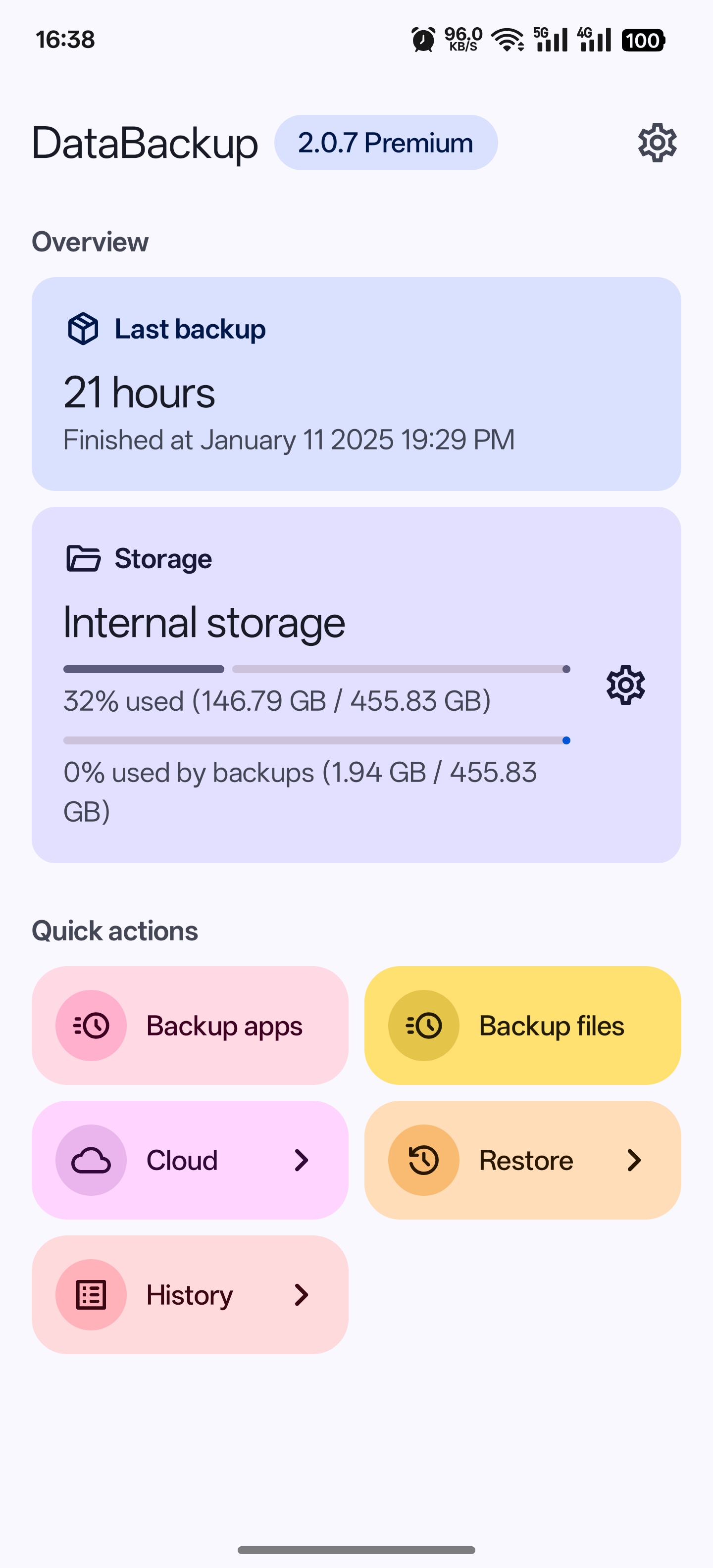Select the History list icon
The image size is (713, 1568).
point(90,1295)
